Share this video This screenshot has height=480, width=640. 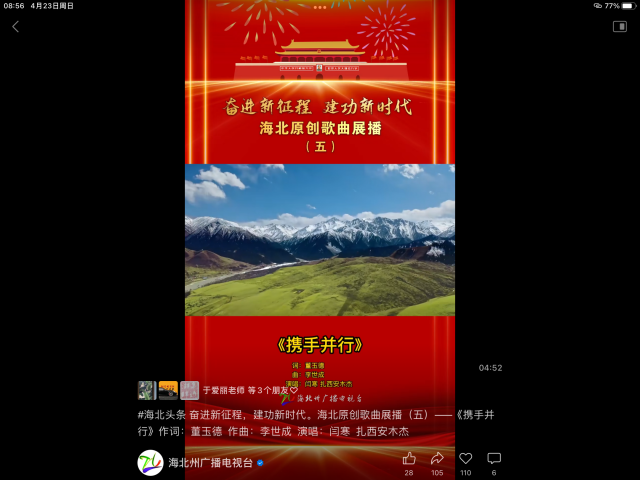(437, 458)
